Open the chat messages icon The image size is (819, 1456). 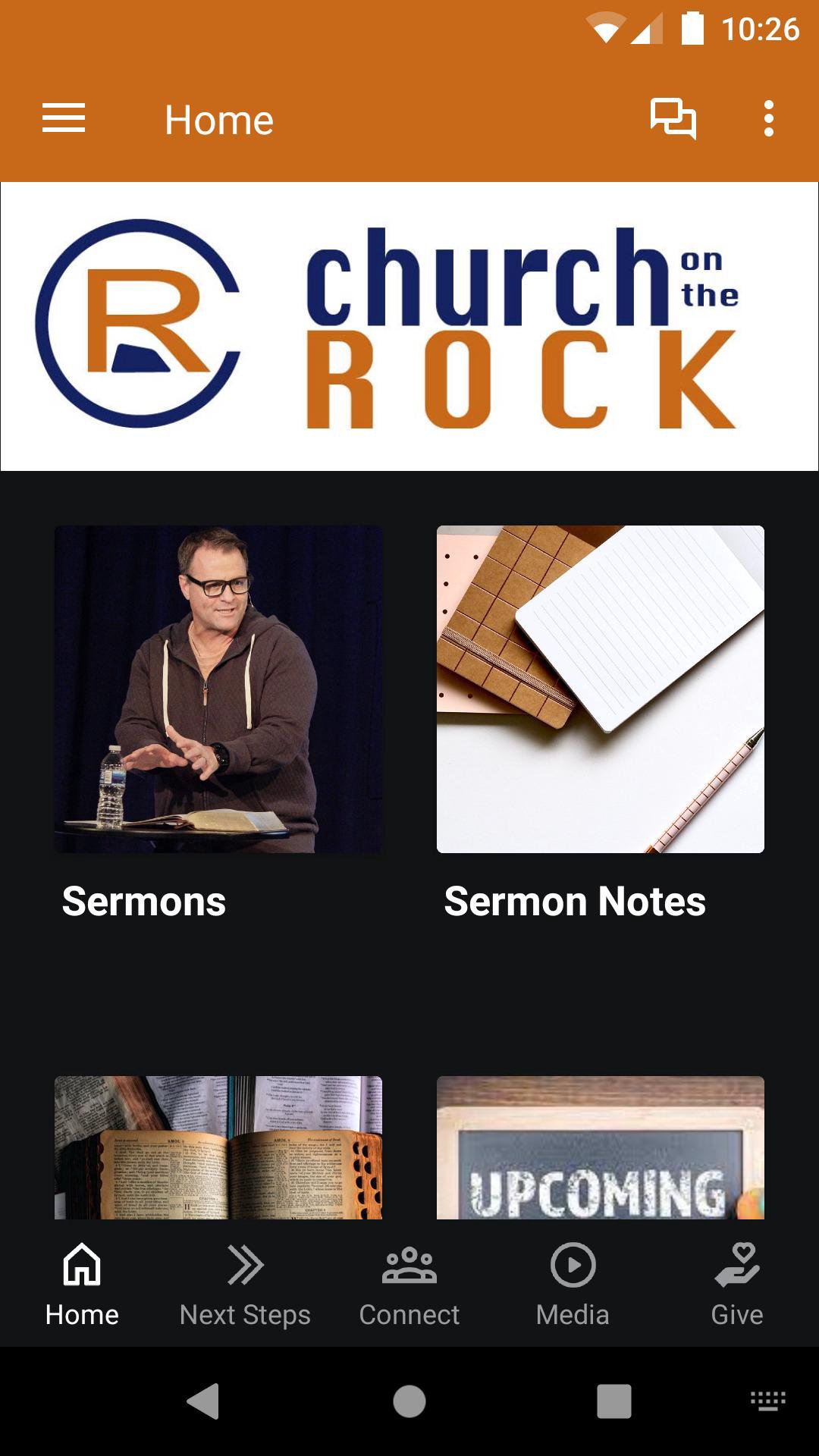(x=673, y=119)
